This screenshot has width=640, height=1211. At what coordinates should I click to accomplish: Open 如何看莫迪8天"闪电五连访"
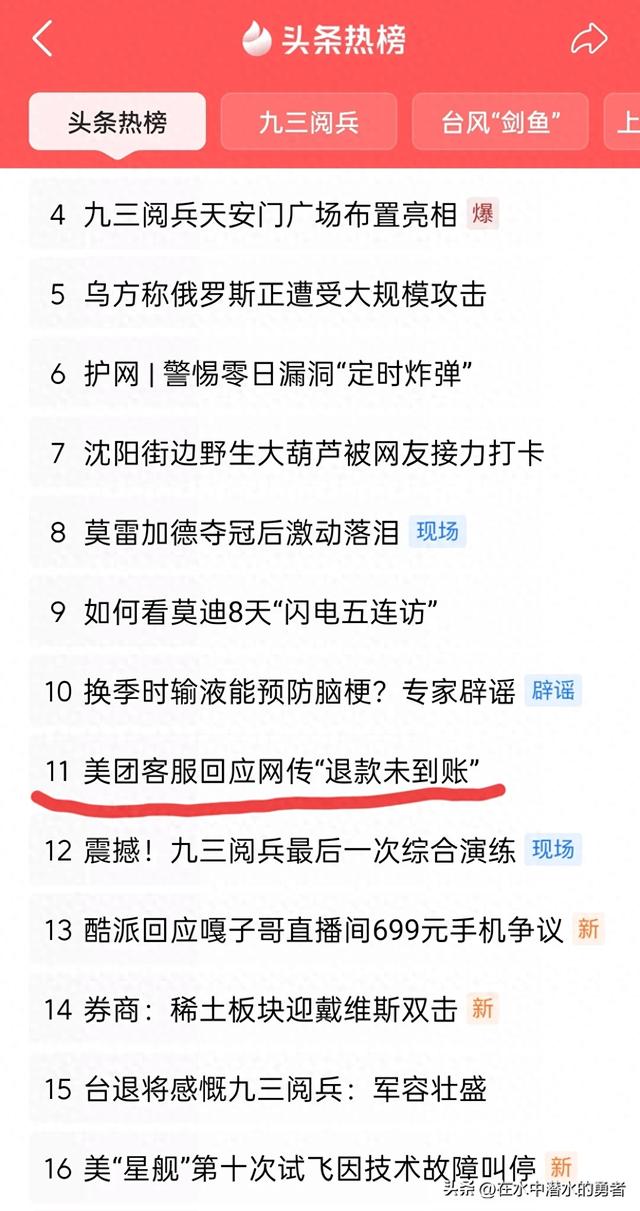(x=261, y=612)
